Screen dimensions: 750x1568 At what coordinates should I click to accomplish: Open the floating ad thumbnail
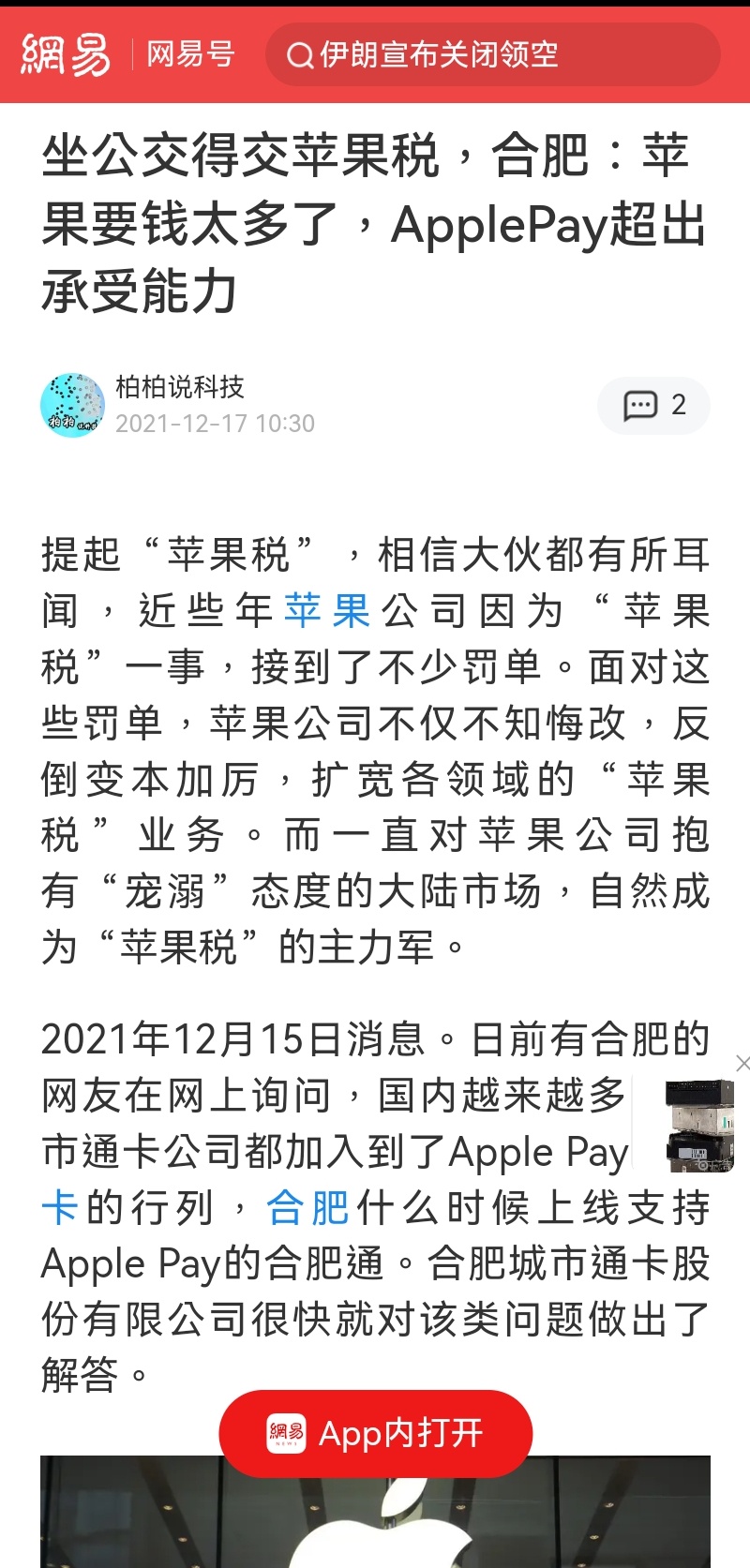pos(699,1126)
